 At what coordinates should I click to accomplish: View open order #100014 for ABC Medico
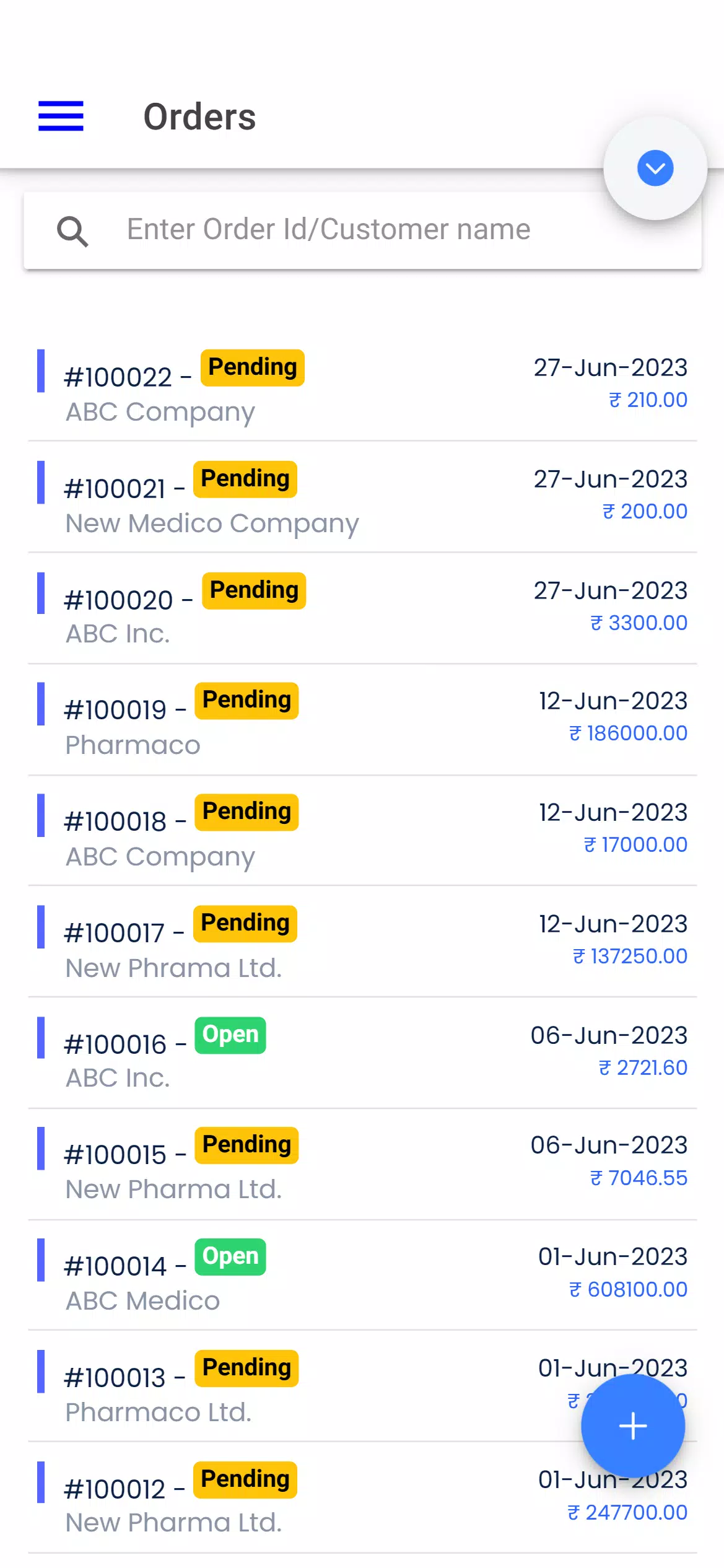click(362, 1275)
